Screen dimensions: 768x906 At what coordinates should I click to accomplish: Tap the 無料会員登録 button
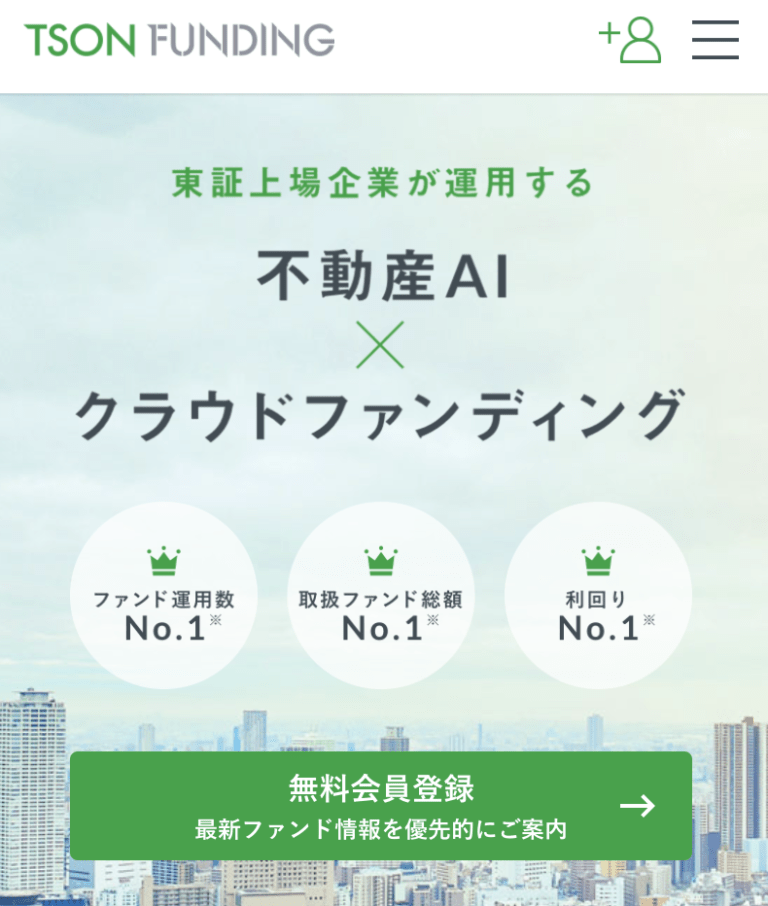[380, 806]
